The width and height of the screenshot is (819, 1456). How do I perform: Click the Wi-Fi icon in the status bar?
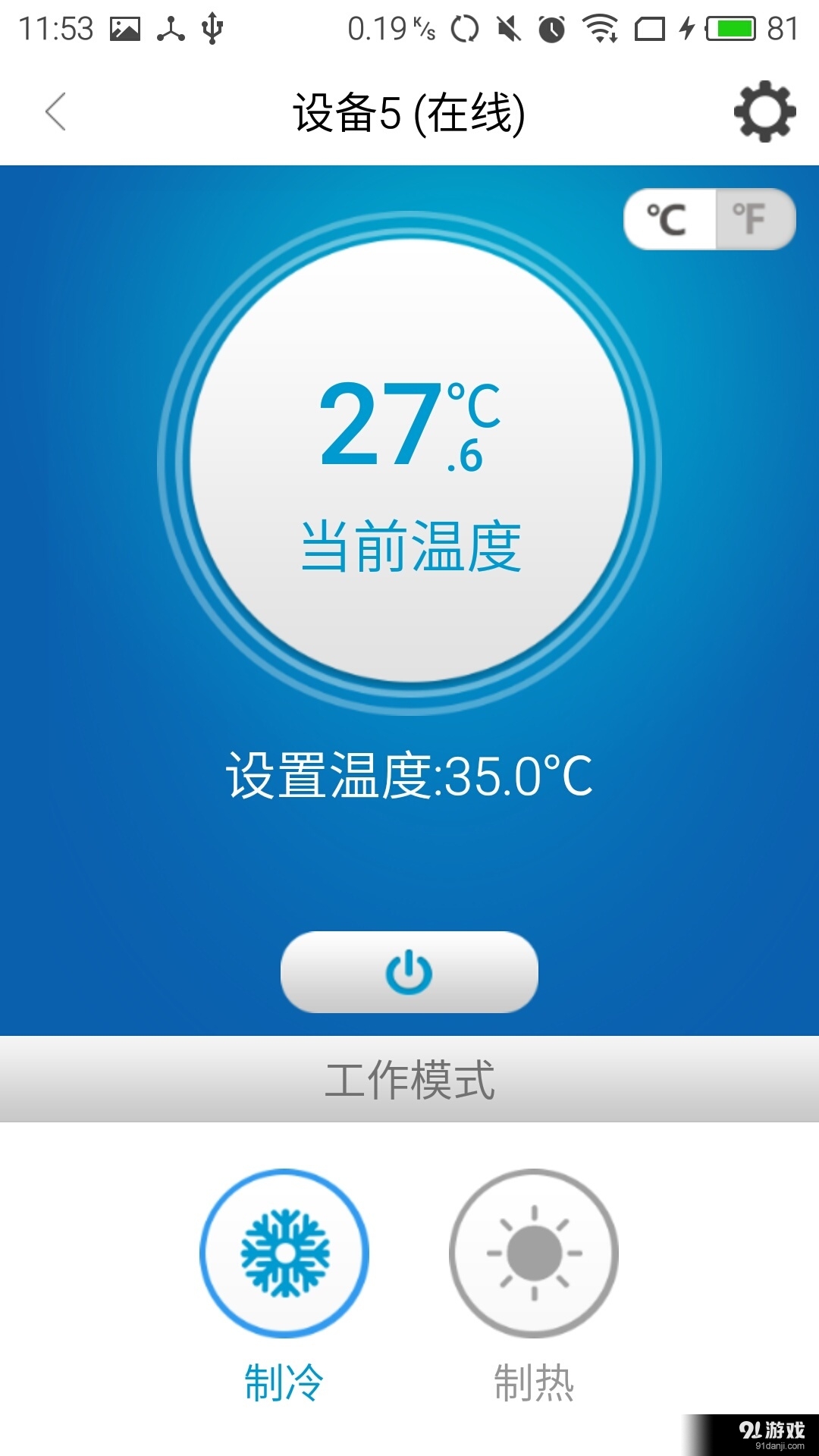(x=599, y=28)
